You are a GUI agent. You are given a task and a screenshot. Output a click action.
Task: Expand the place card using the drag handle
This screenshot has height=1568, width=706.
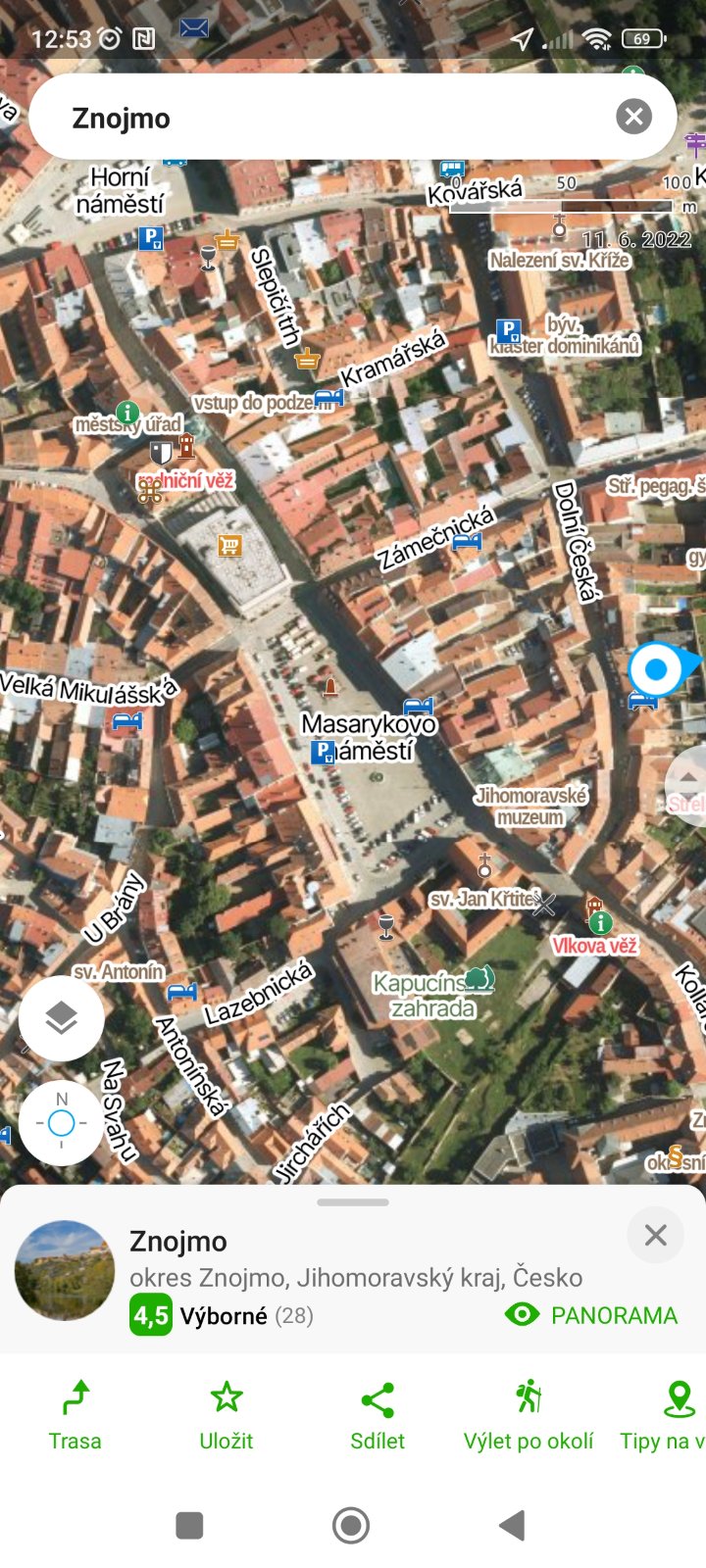click(353, 1202)
